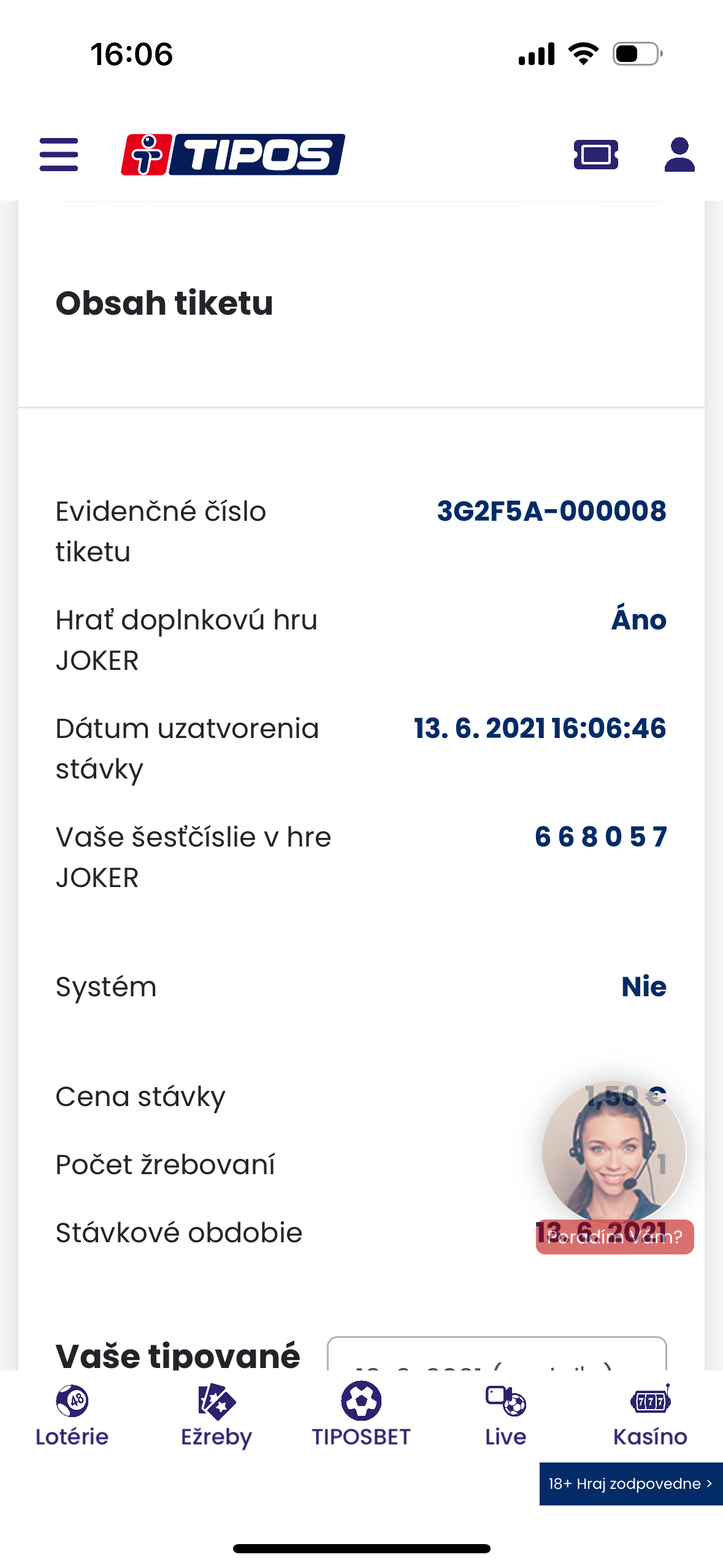
Task: Open the hamburger menu
Action: click(x=59, y=155)
